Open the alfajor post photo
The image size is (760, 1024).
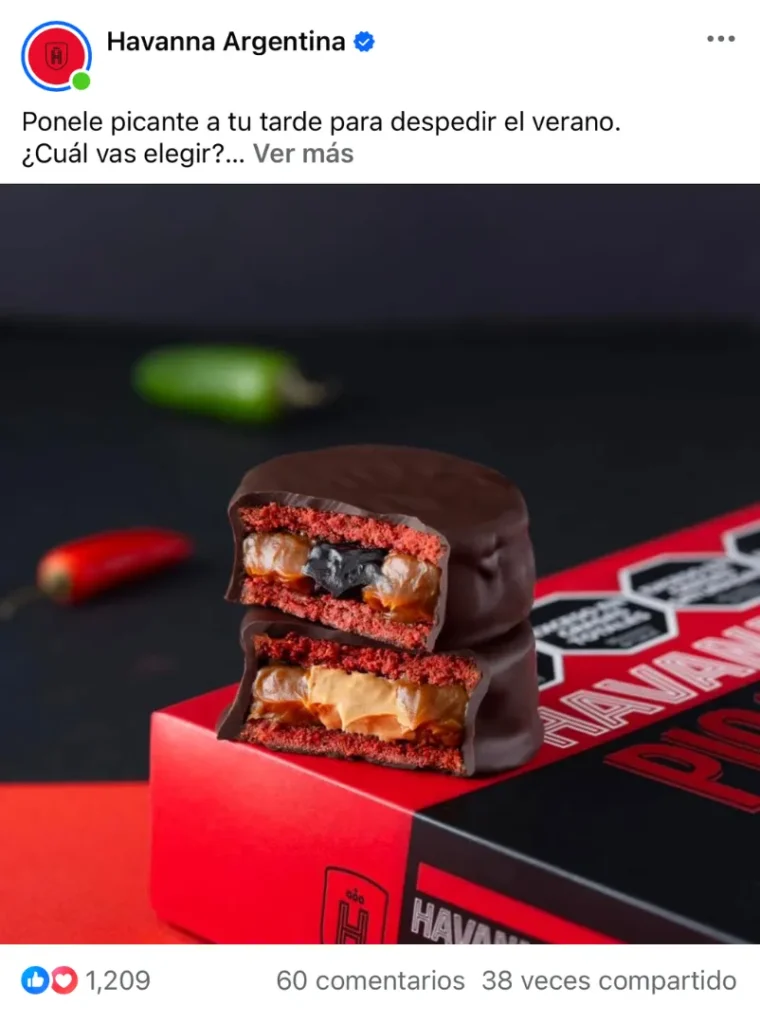pos(380,564)
